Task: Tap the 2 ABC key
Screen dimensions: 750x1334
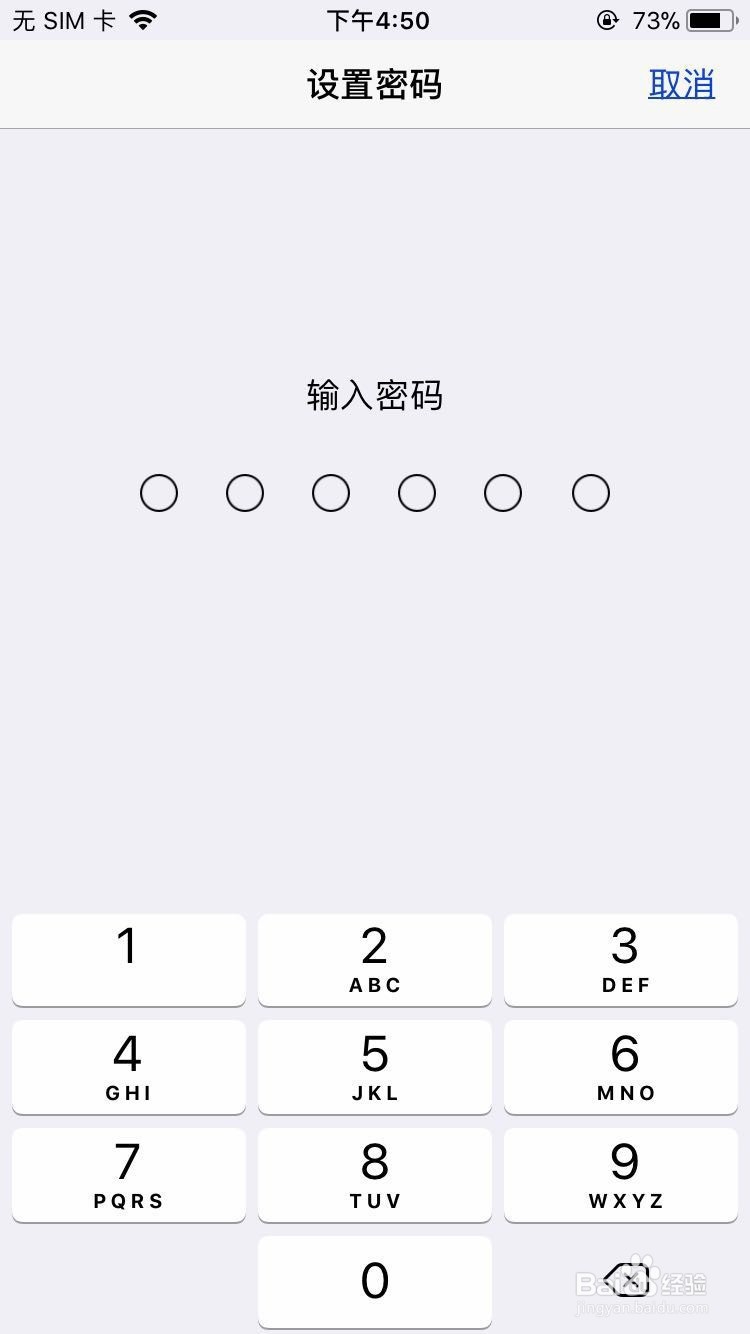Action: pos(375,959)
